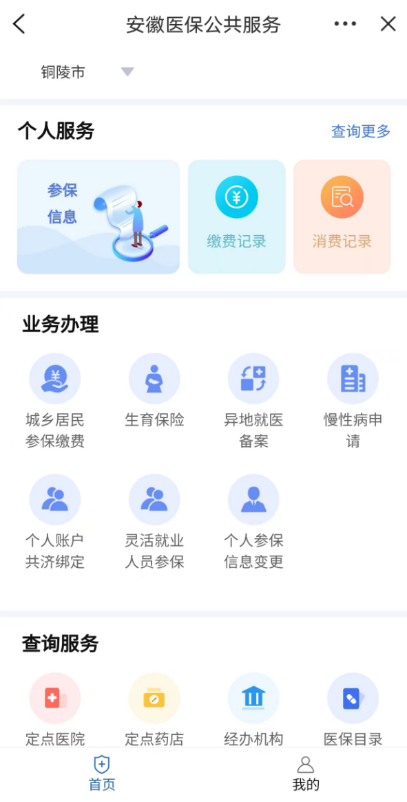Open 个人账户共济绑定

pos(55,522)
